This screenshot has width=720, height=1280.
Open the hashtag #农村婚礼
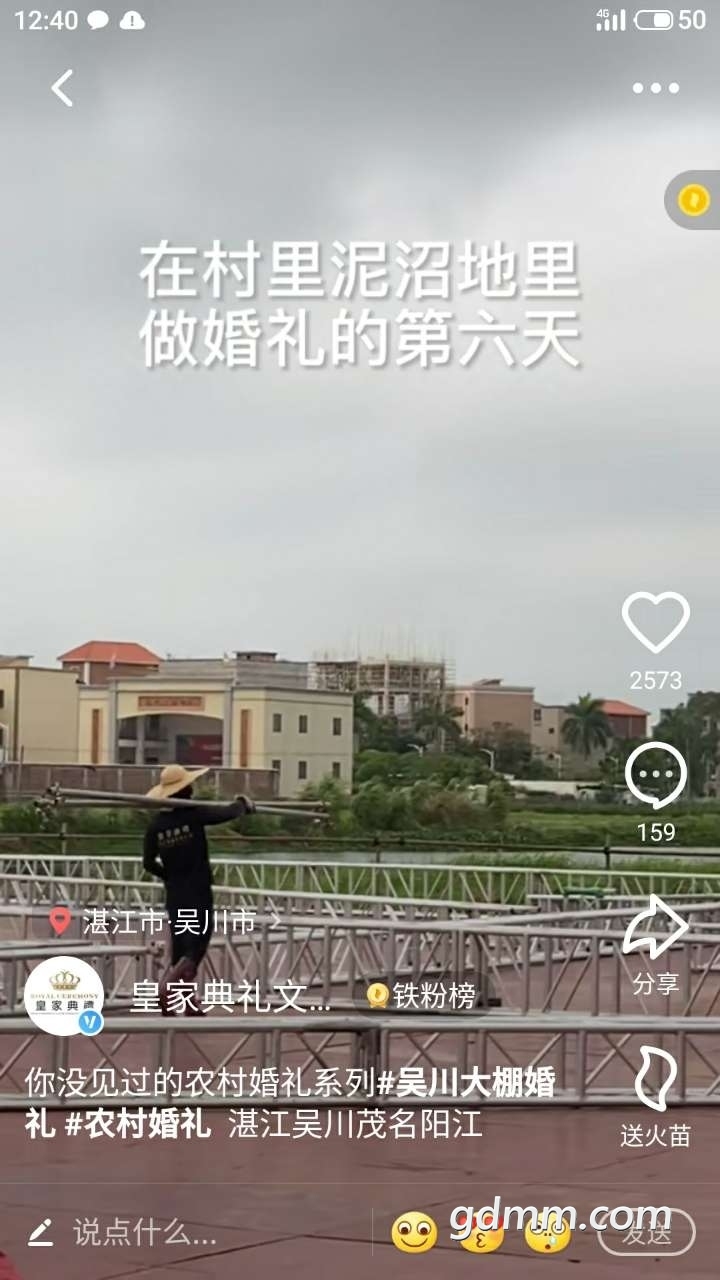tap(138, 1123)
